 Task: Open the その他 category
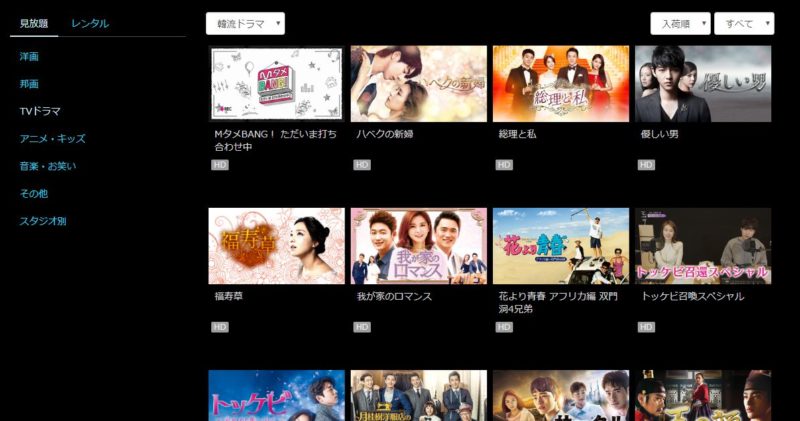coord(34,192)
